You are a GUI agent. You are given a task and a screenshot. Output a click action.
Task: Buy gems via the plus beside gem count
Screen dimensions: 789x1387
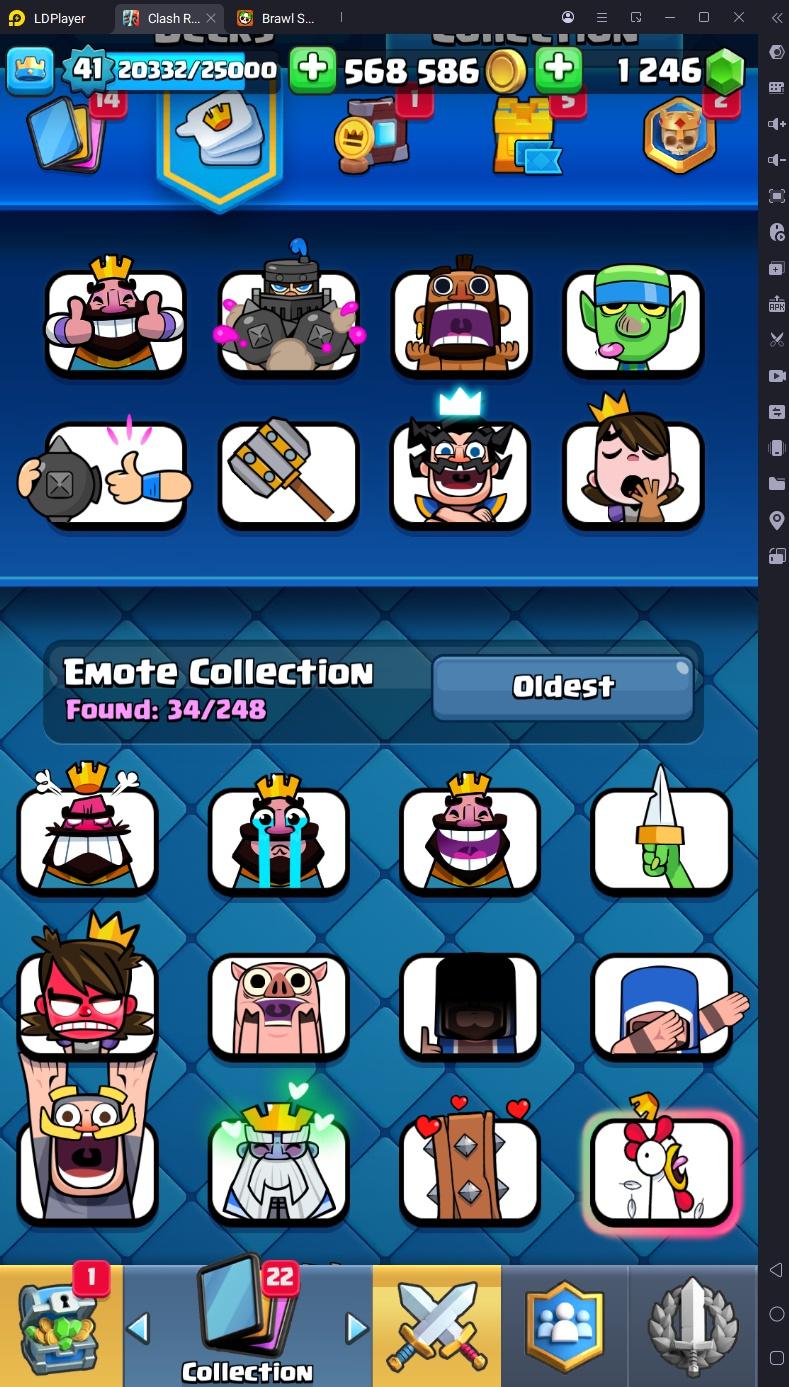coord(559,70)
